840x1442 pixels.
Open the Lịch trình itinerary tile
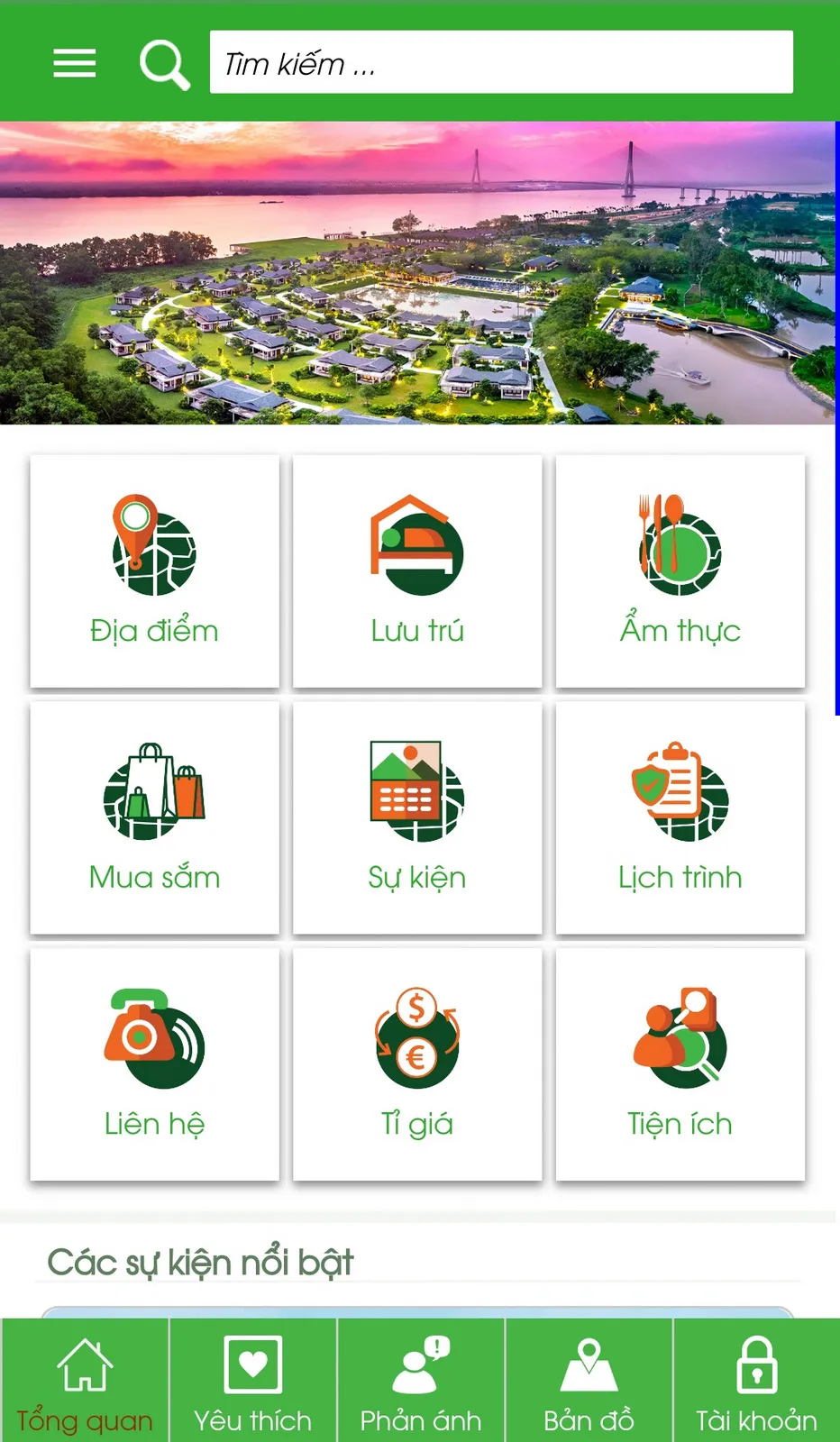[x=680, y=817]
